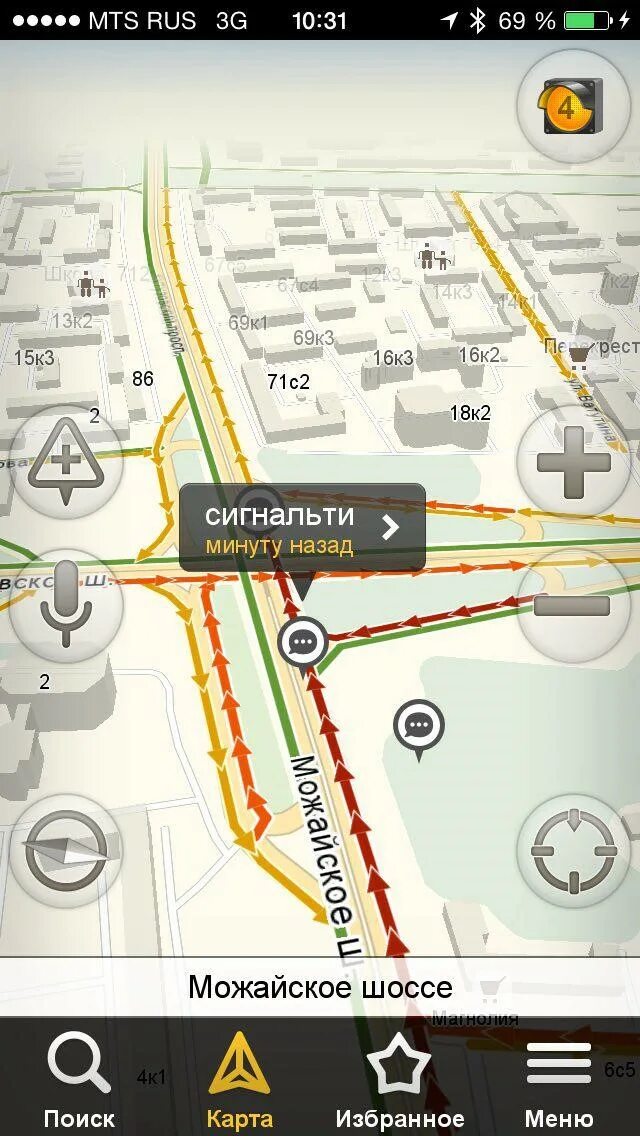Open the Меню tab
Screen dimensions: 640x1136
click(559, 1077)
